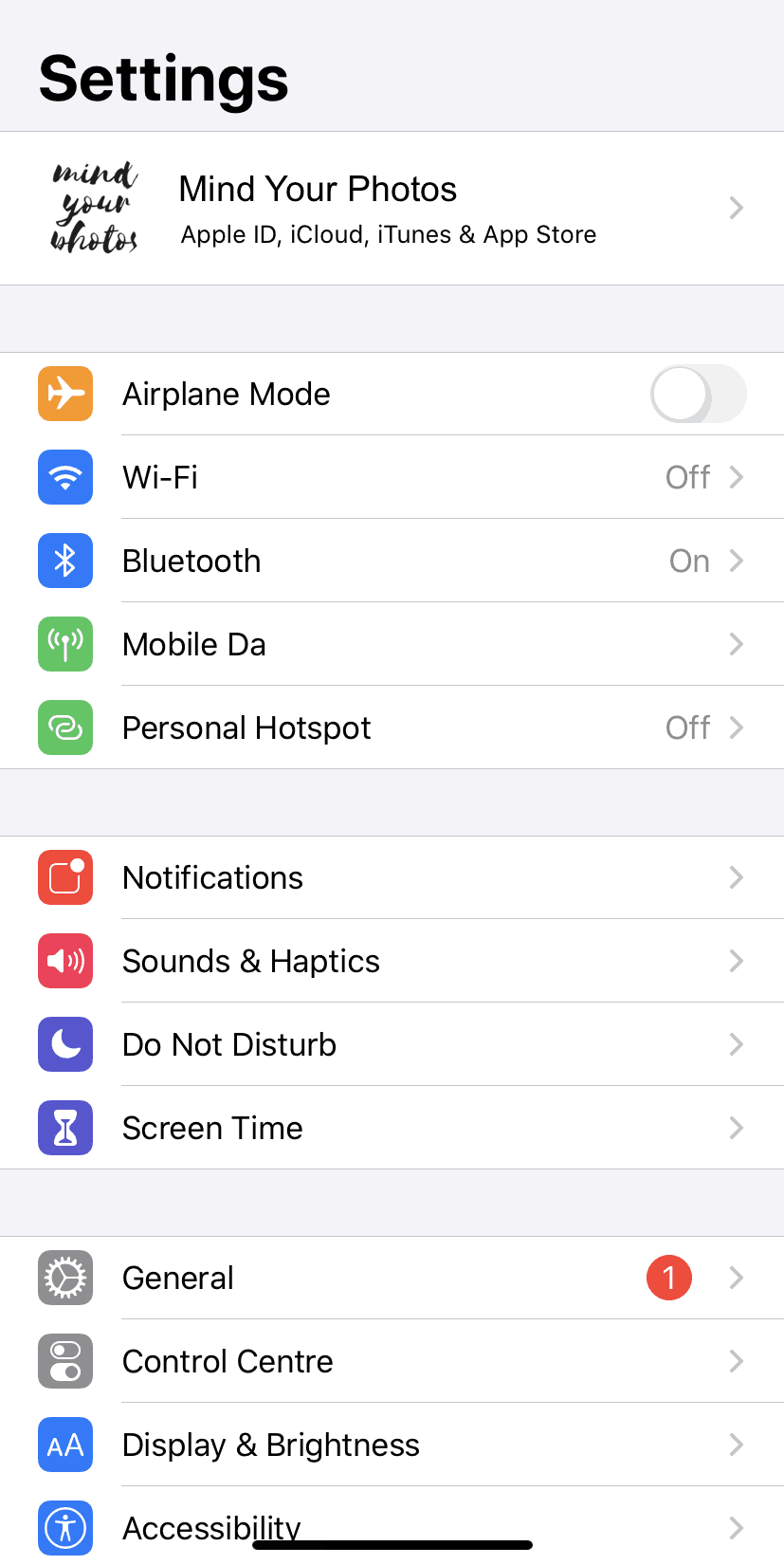Open Bluetooth settings
This screenshot has height=1565, width=784.
pos(392,561)
